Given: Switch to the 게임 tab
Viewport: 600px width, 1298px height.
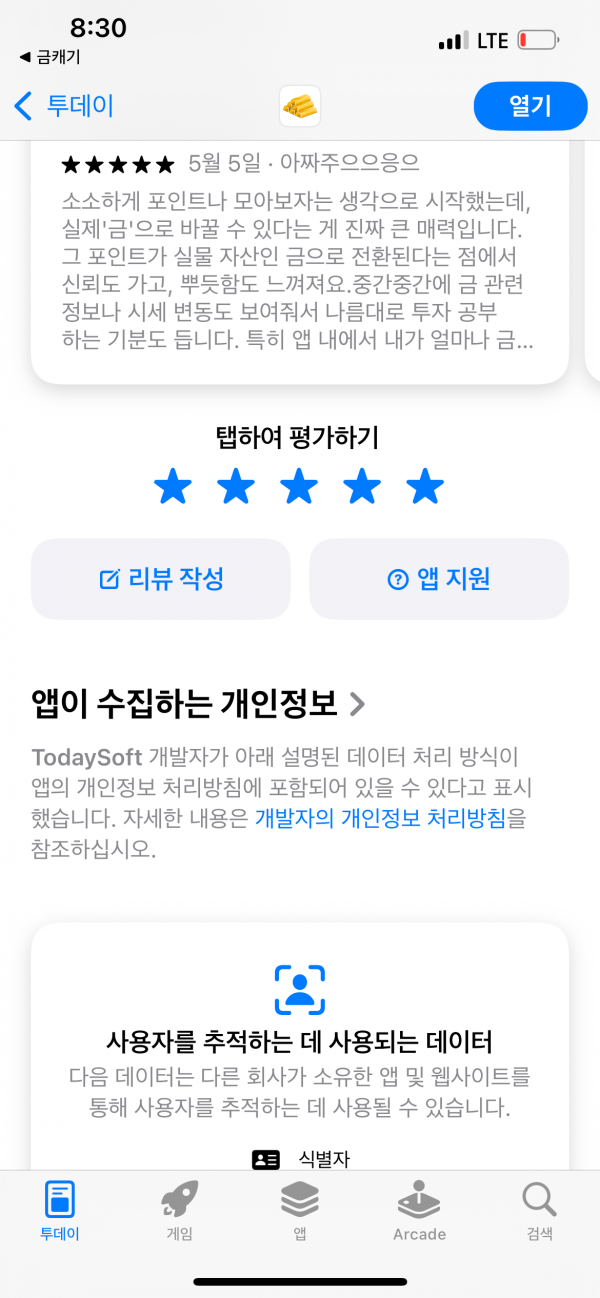Looking at the screenshot, I should coord(180,1210).
